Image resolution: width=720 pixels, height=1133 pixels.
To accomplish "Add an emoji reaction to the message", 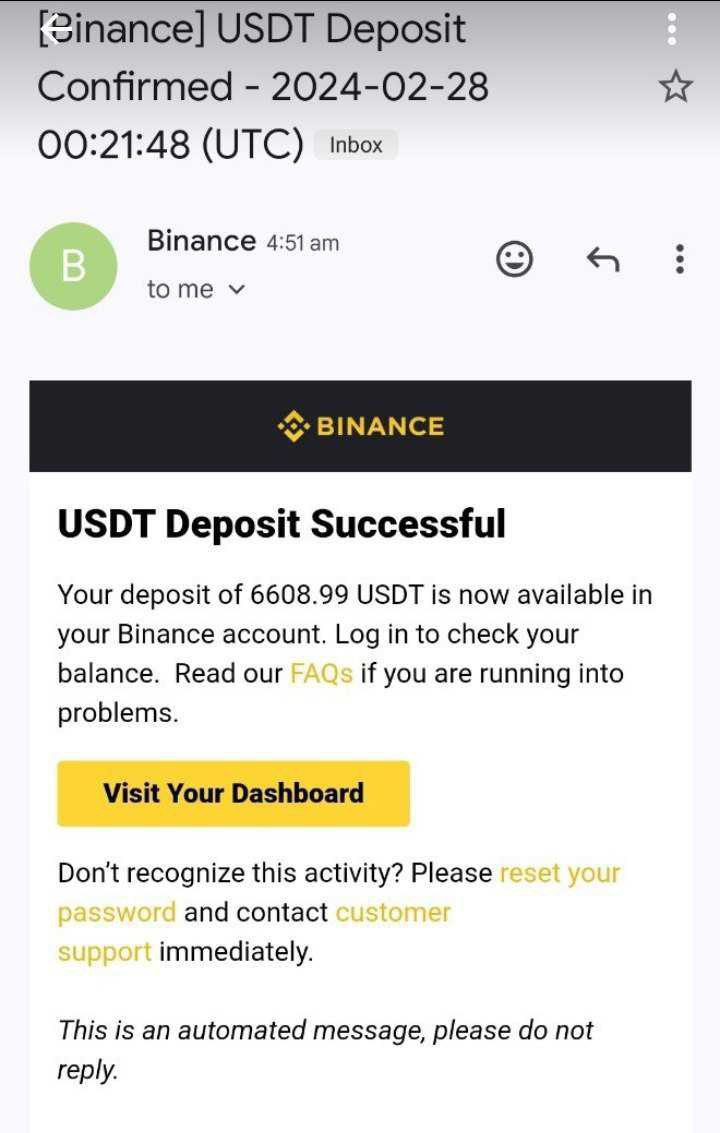I will point(515,260).
